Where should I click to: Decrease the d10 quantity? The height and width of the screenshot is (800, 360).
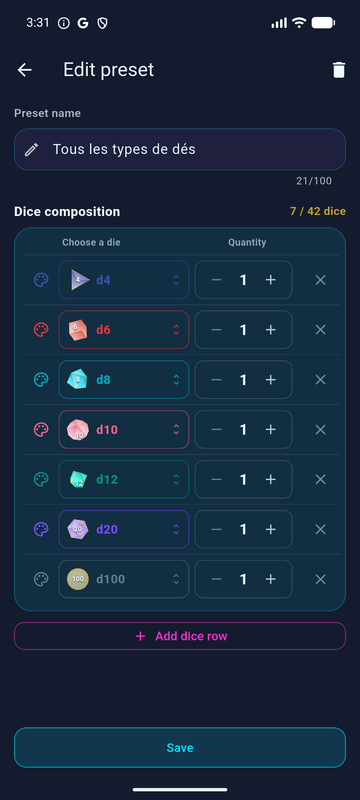click(216, 430)
